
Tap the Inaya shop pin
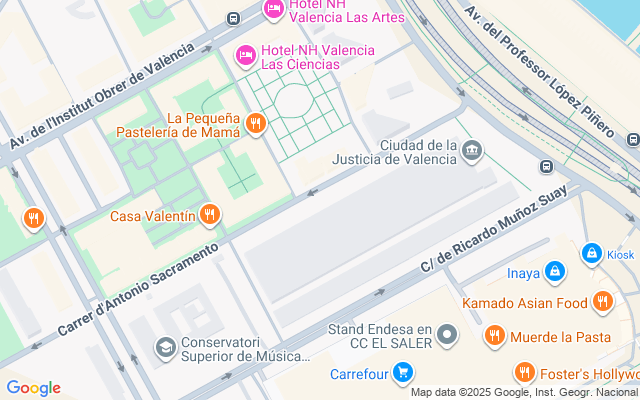click(554, 271)
